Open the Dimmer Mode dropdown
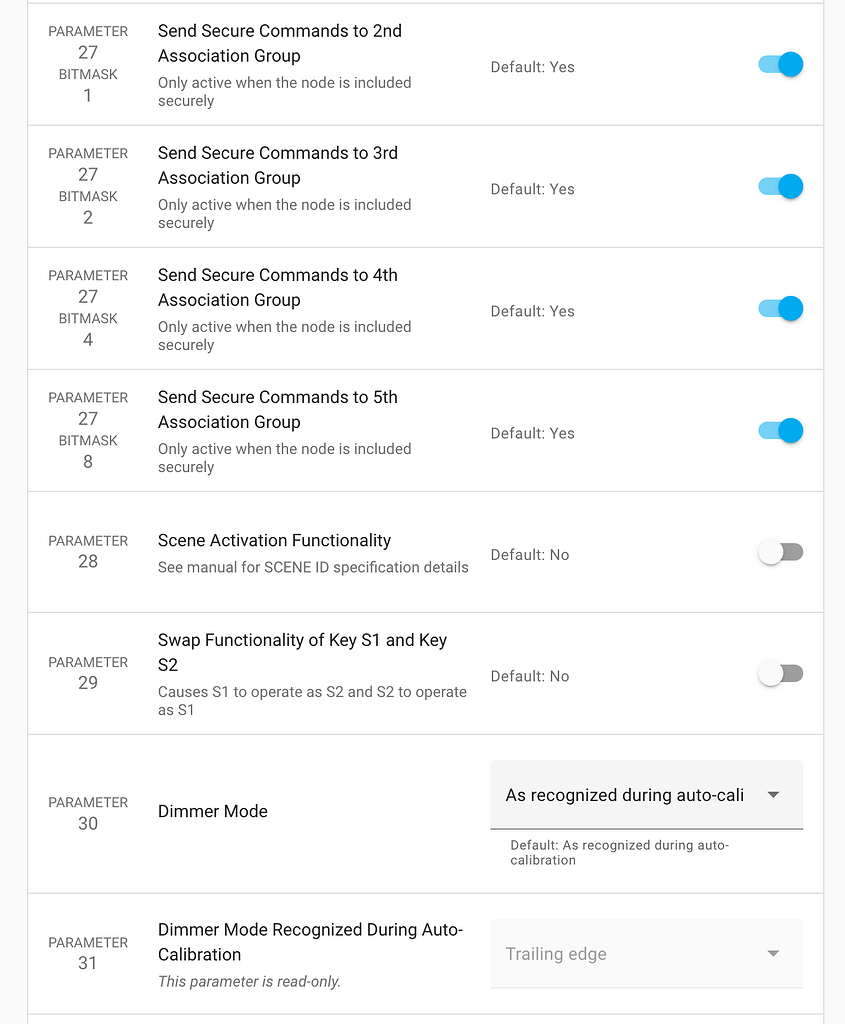845x1024 pixels. point(646,794)
